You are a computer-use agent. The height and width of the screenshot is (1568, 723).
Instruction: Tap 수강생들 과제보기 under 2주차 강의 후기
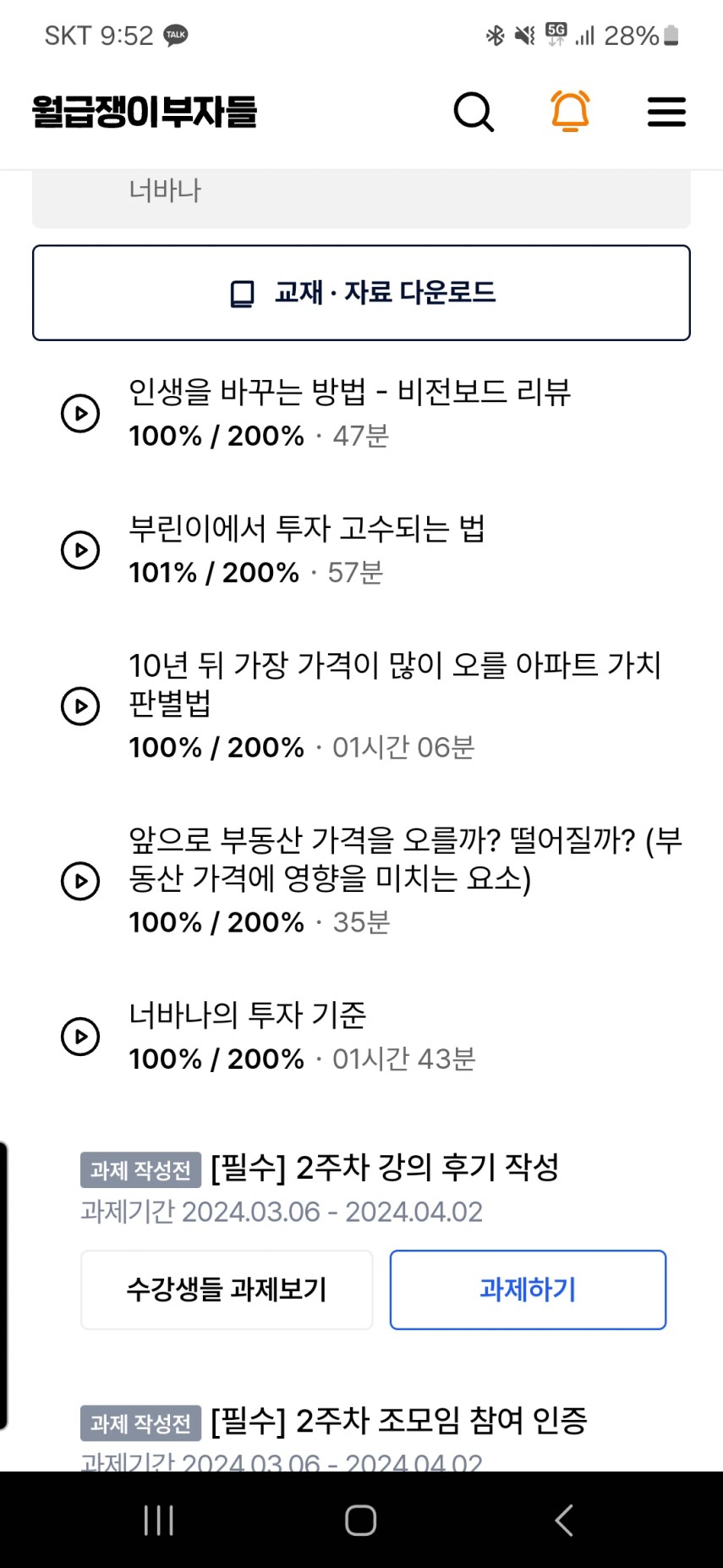[x=227, y=1290]
